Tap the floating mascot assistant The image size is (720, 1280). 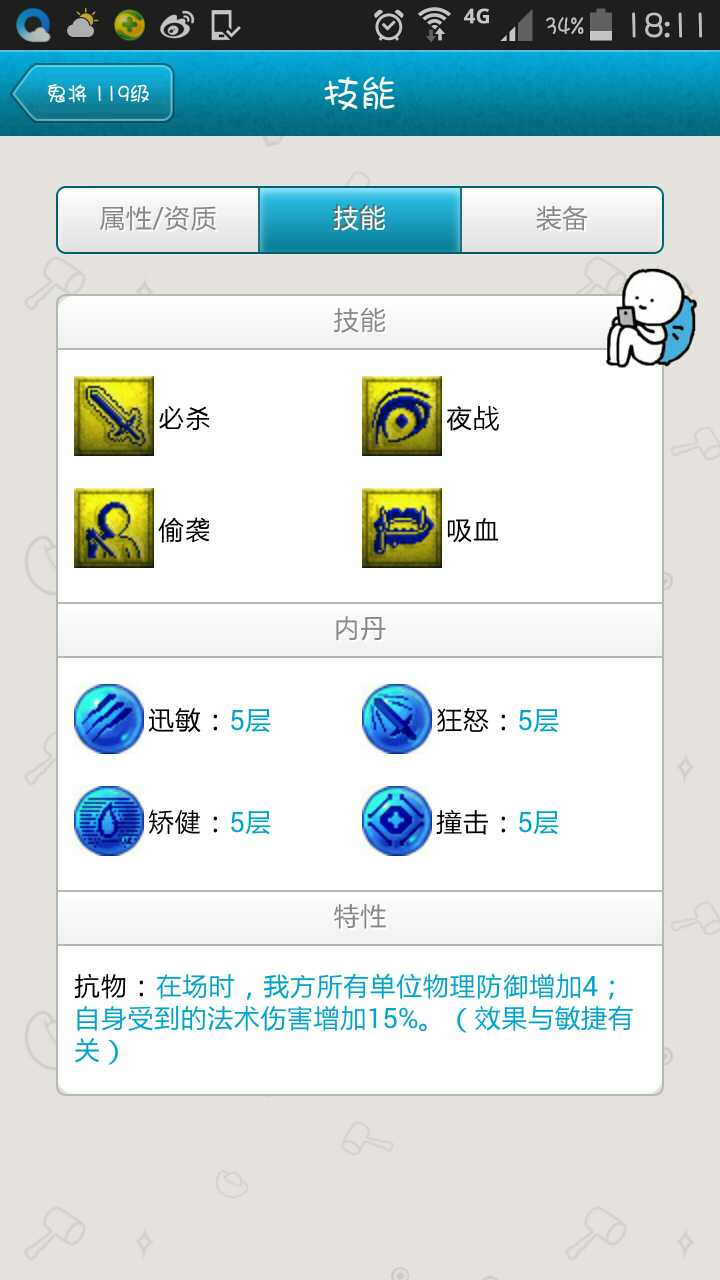[651, 317]
